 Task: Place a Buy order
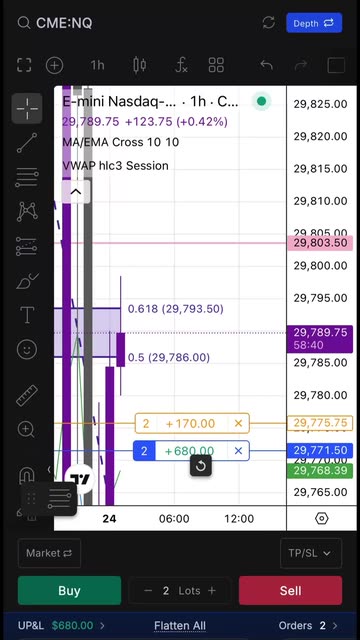point(69,591)
